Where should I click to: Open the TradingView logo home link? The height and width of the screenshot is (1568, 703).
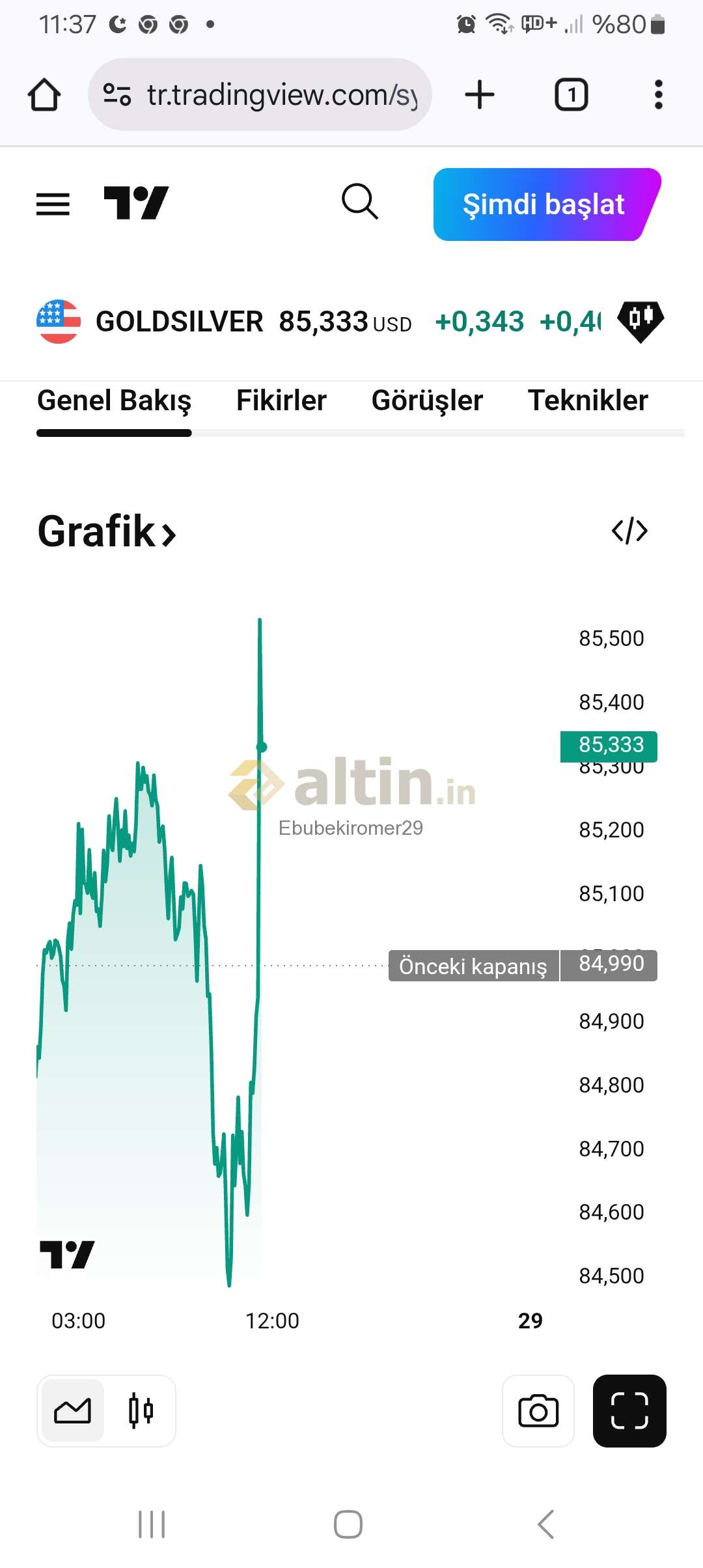[x=136, y=203]
